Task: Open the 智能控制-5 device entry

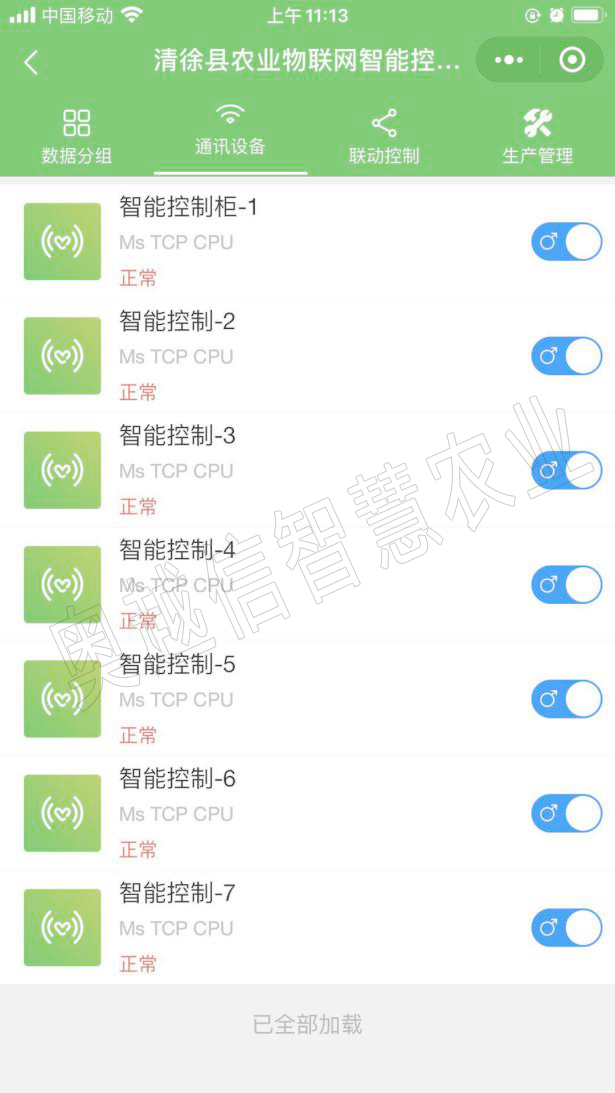Action: coord(177,665)
